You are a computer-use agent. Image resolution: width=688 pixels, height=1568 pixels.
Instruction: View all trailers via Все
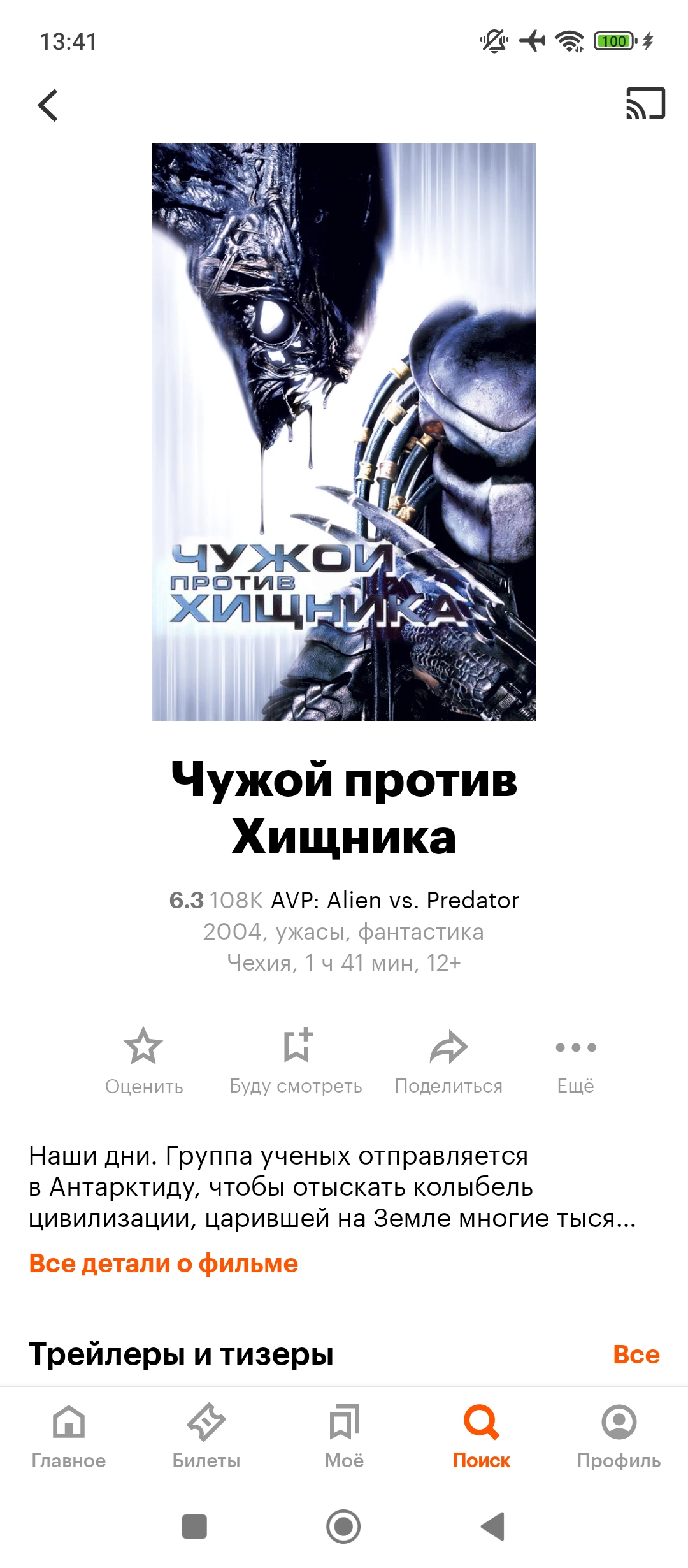tap(636, 1354)
